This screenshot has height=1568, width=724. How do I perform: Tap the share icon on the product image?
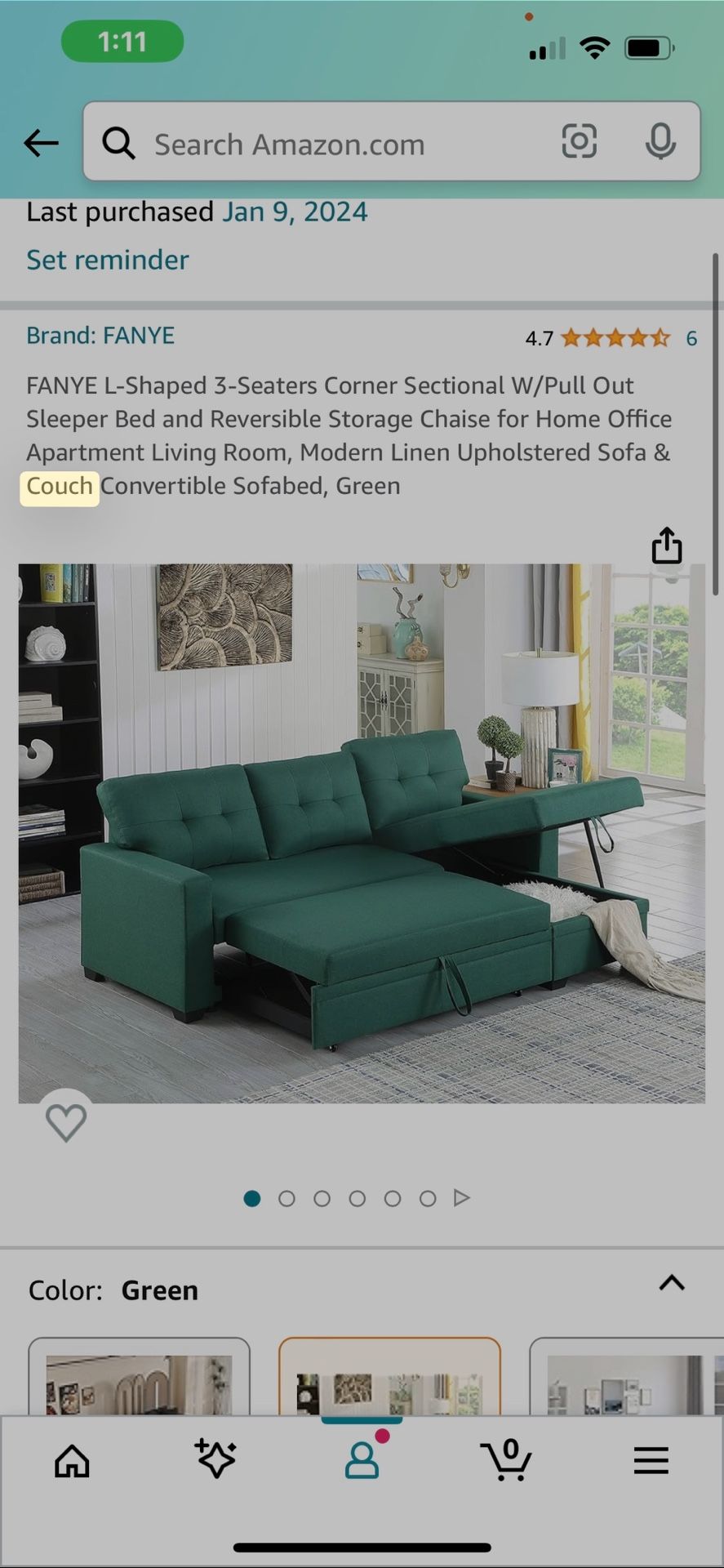click(x=667, y=546)
